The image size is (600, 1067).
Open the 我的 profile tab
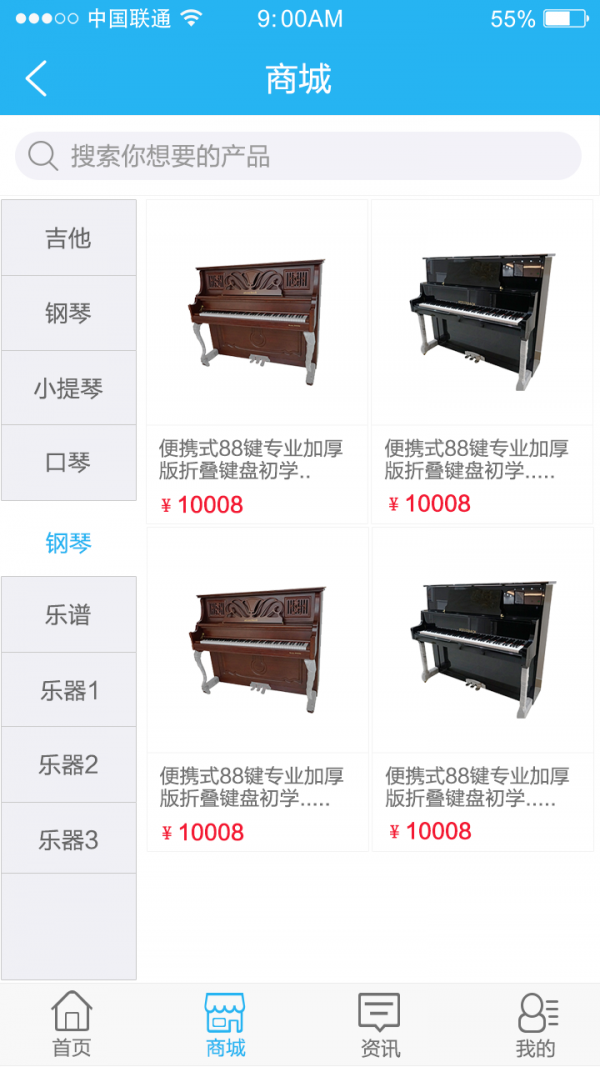click(x=535, y=1025)
